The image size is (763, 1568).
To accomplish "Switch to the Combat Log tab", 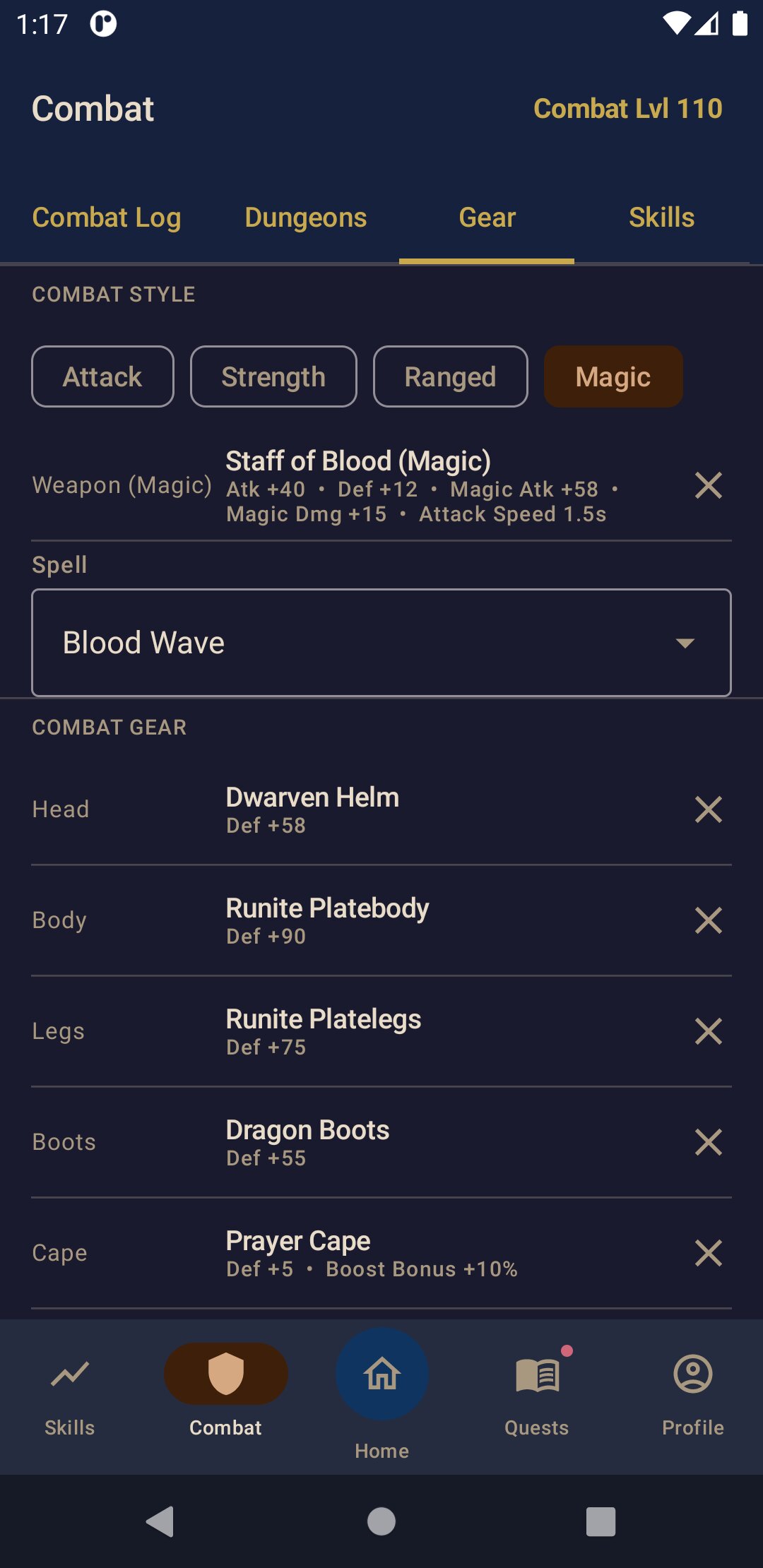I will 107,218.
